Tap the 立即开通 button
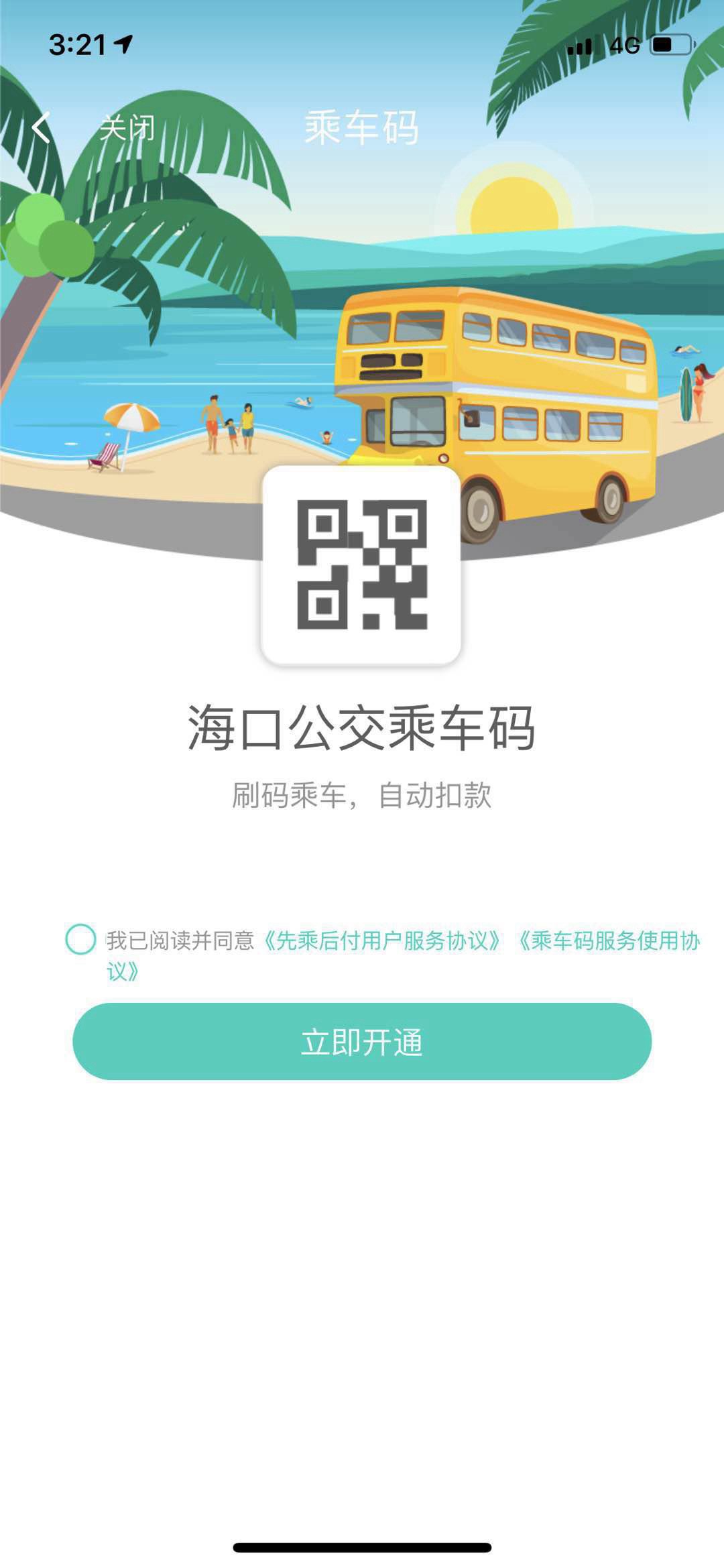Image resolution: width=724 pixels, height=1568 pixels. coord(362,1042)
